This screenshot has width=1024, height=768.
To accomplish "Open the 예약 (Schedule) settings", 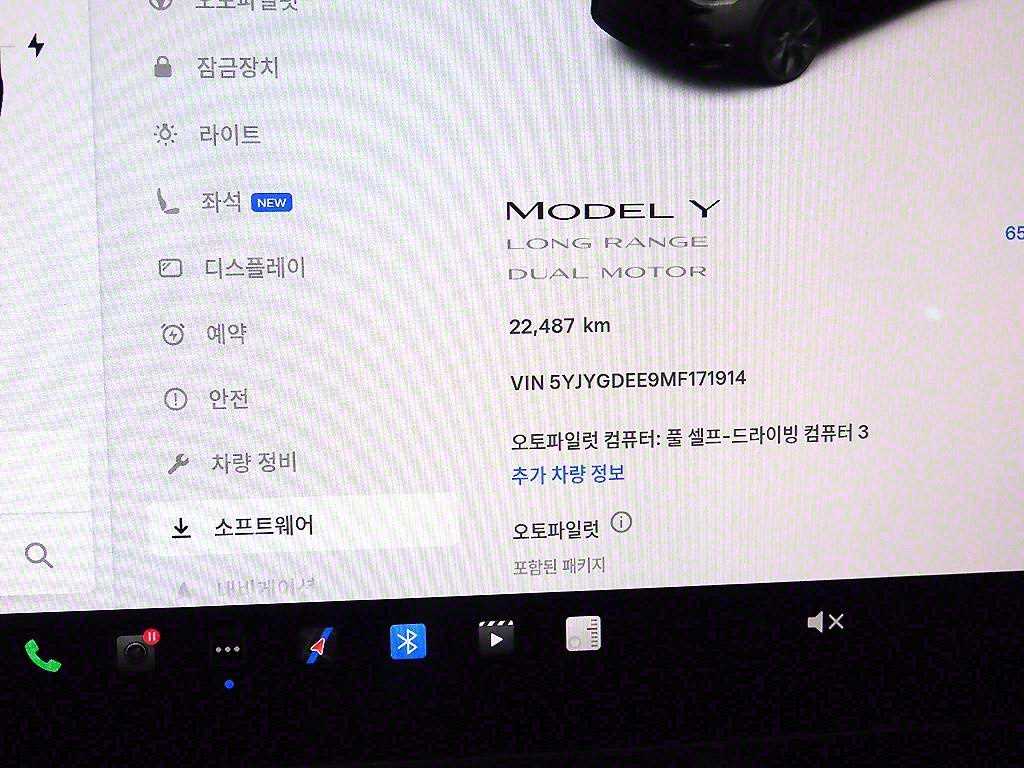I will (226, 333).
